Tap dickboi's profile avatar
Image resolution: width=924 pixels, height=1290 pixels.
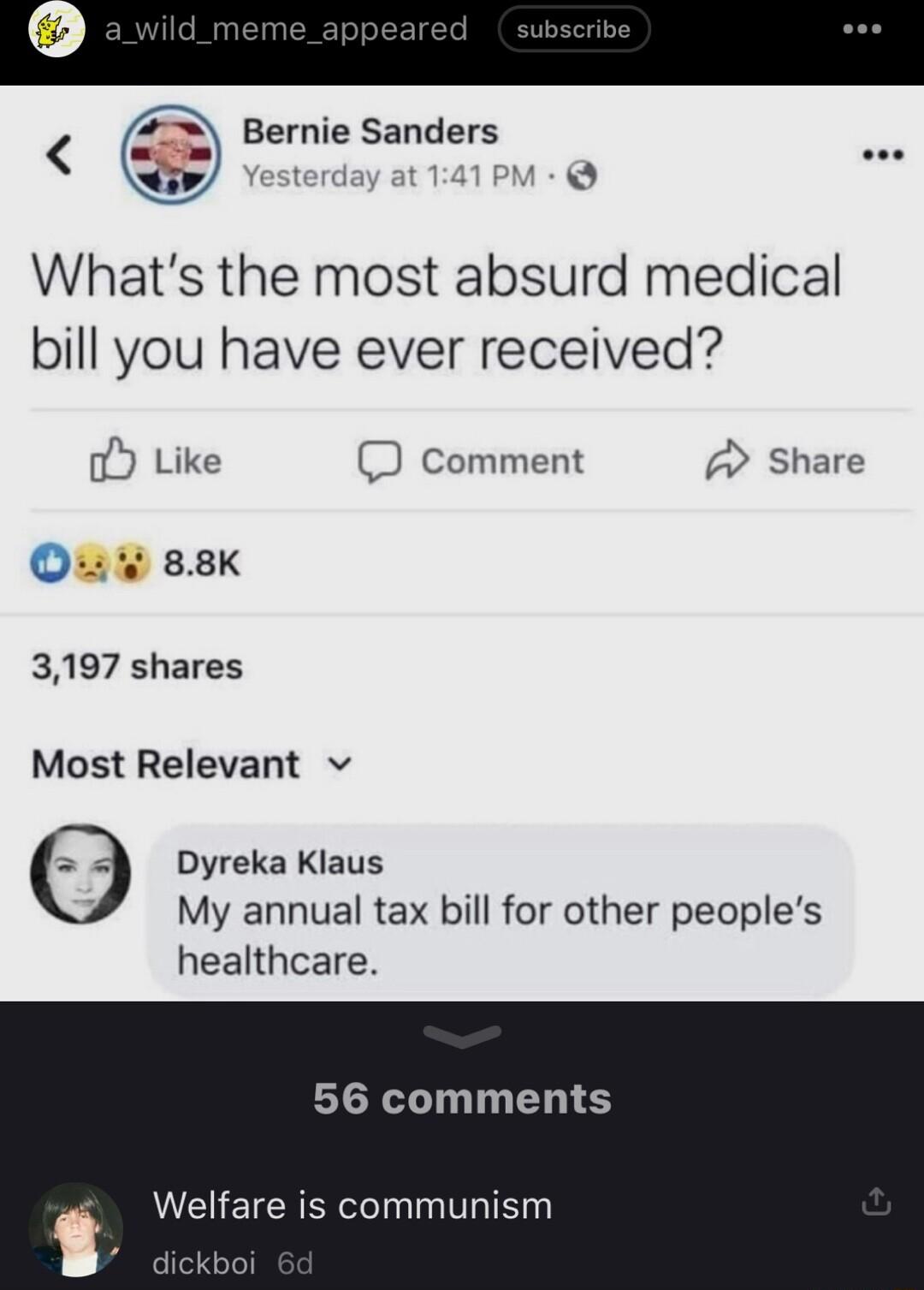tap(77, 1233)
